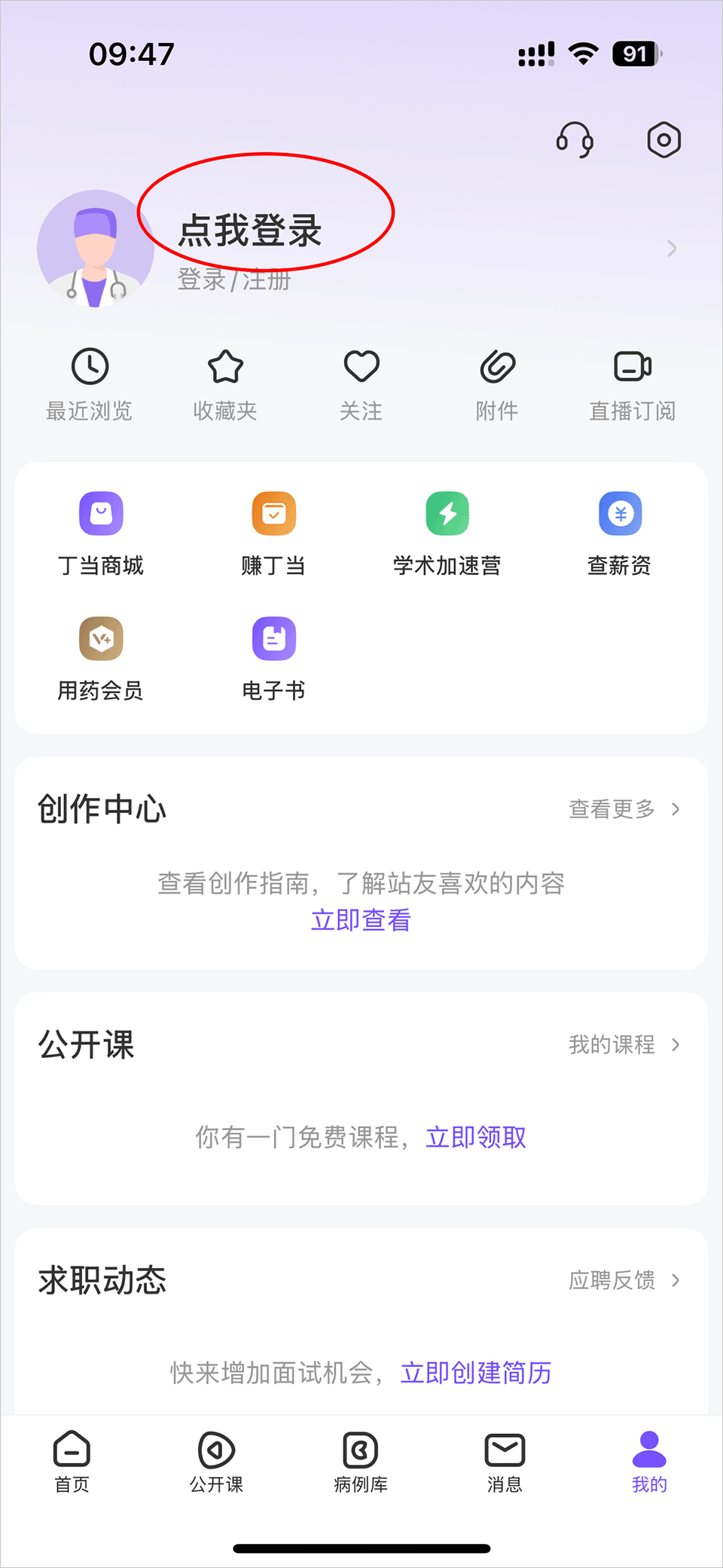Claim free course via 立即领取
Screen dimensions: 723x1568
click(x=476, y=1137)
